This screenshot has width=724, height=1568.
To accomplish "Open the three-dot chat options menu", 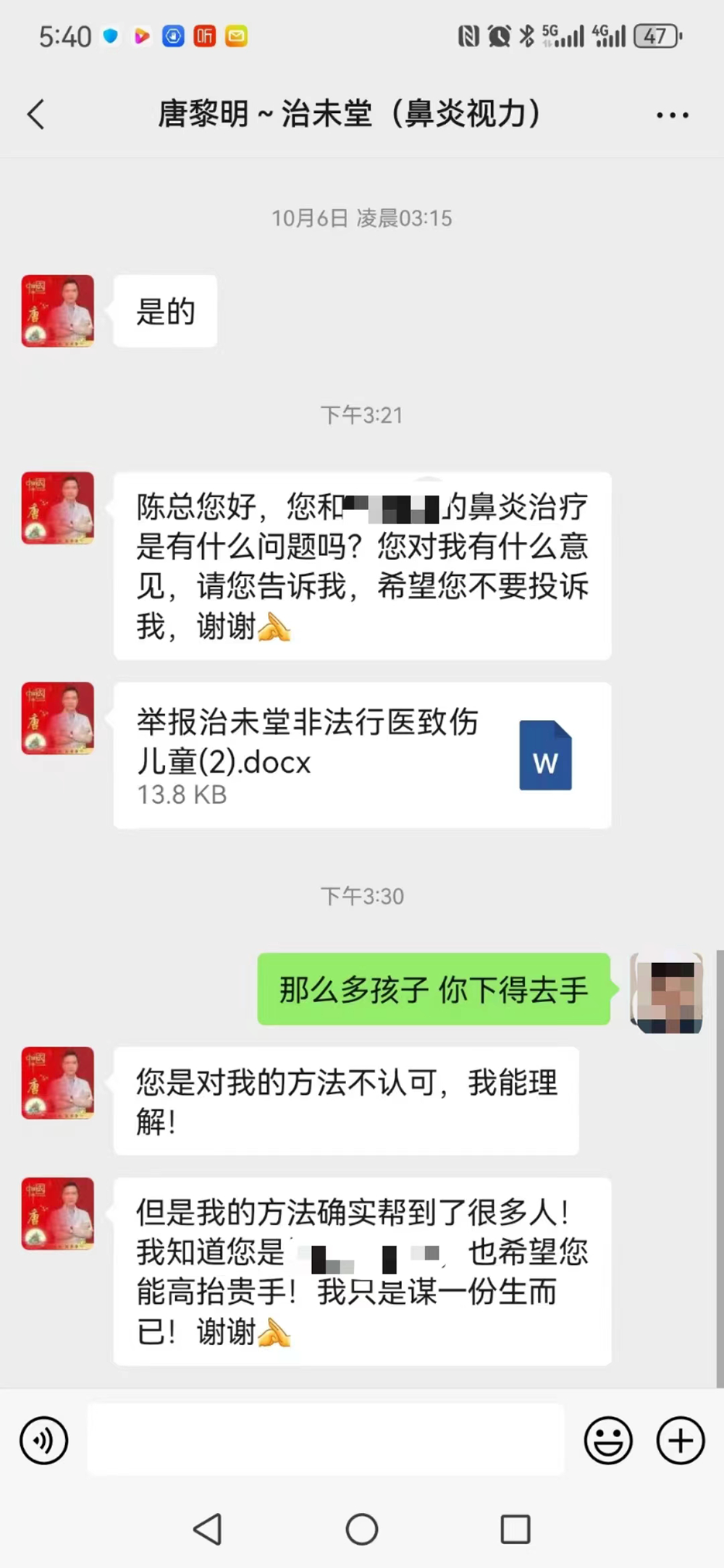I will coord(673,114).
